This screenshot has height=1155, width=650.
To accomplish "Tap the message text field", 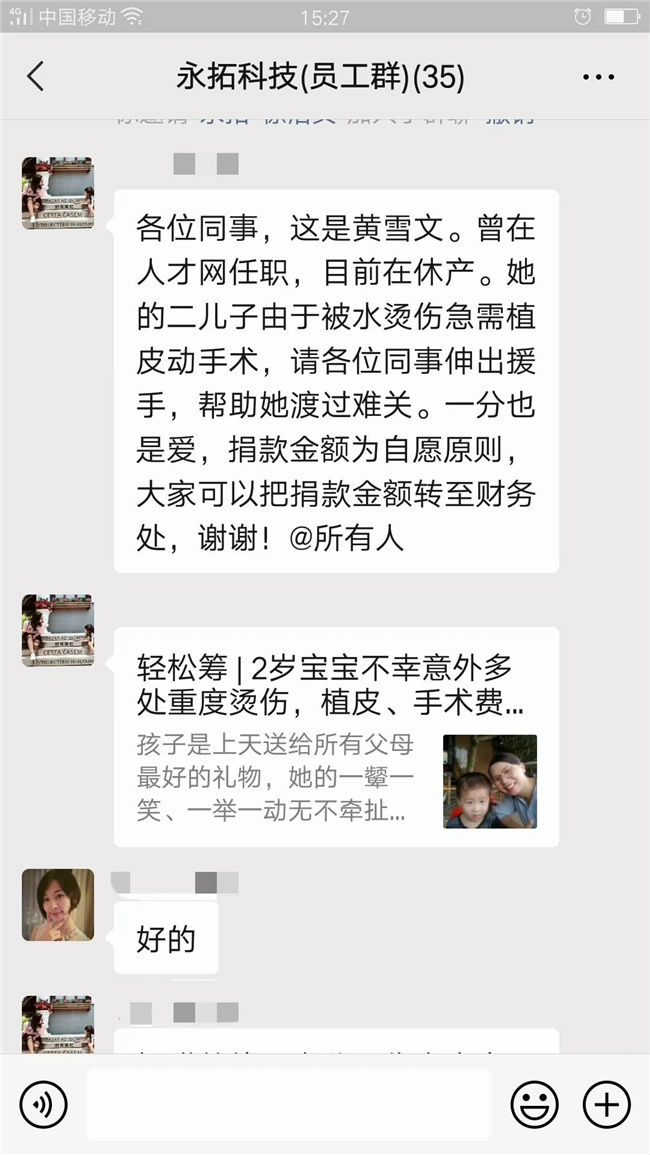I will click(x=288, y=1105).
